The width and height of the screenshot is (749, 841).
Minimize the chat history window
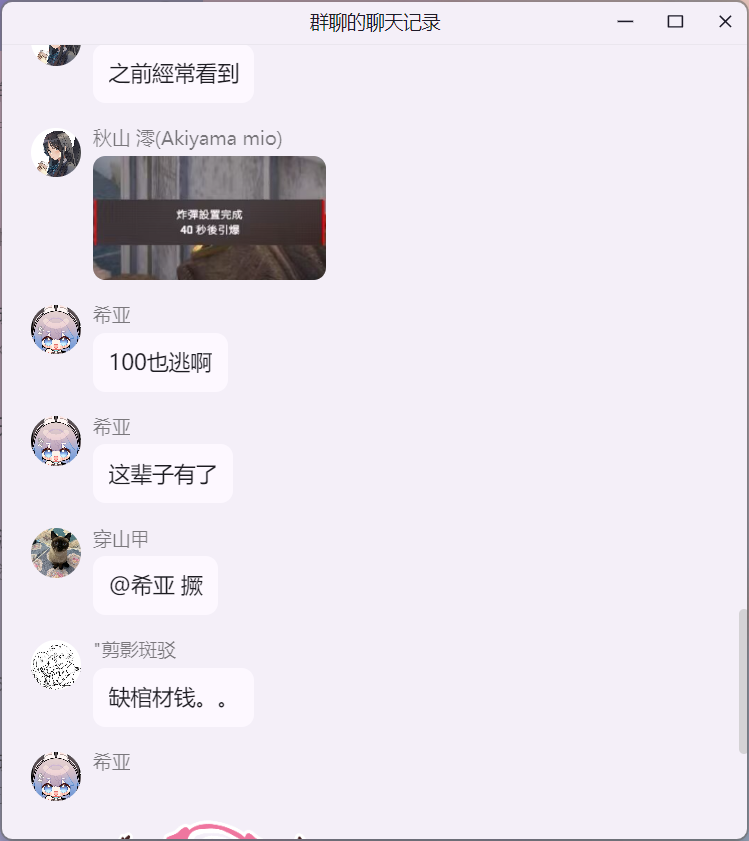tap(626, 22)
